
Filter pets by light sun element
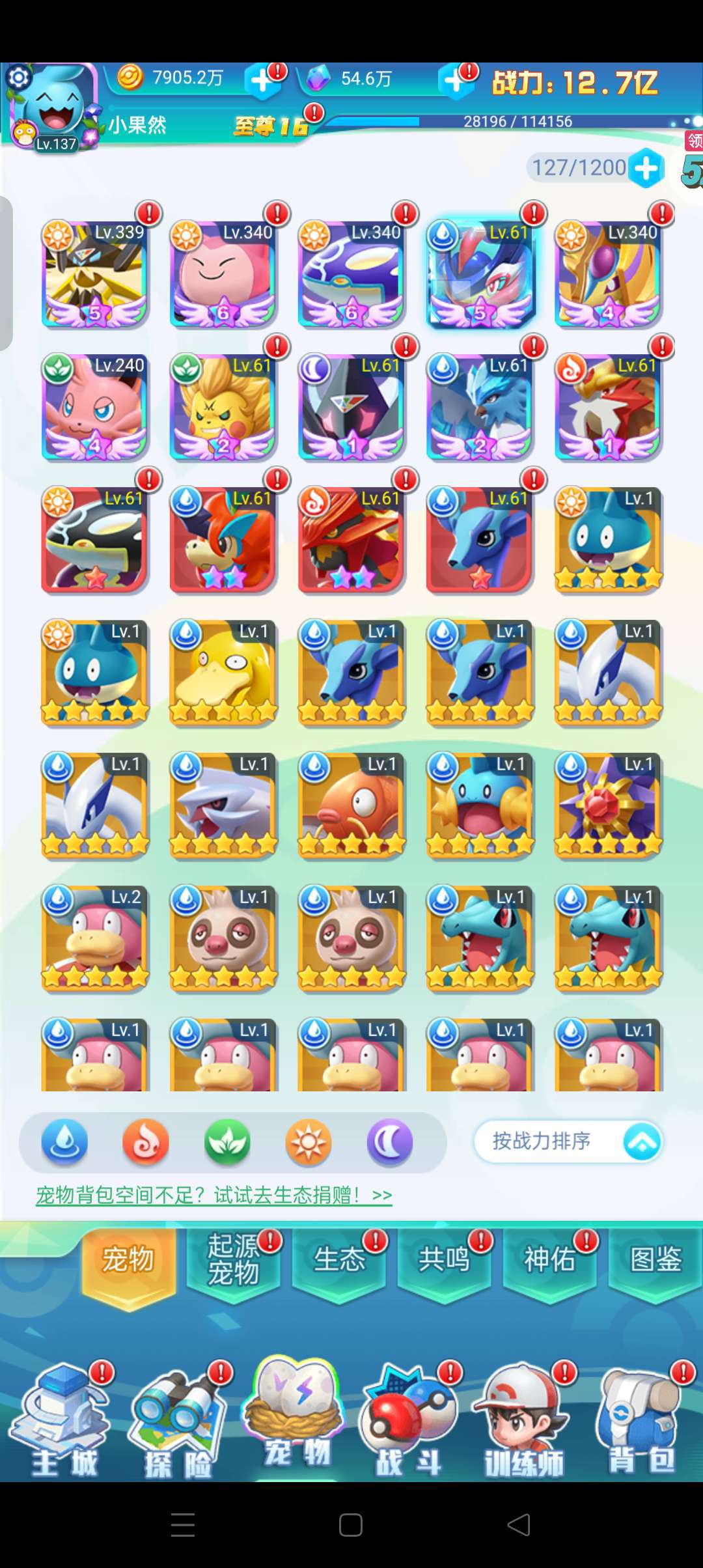(309, 1142)
